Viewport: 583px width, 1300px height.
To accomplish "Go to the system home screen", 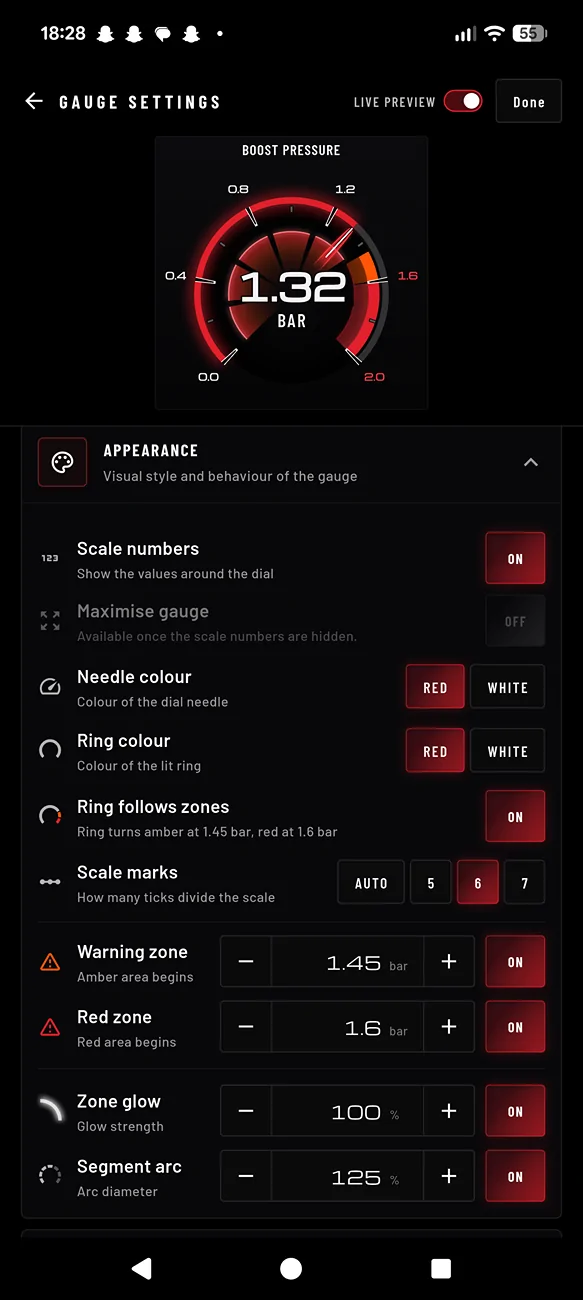I will (x=291, y=1269).
